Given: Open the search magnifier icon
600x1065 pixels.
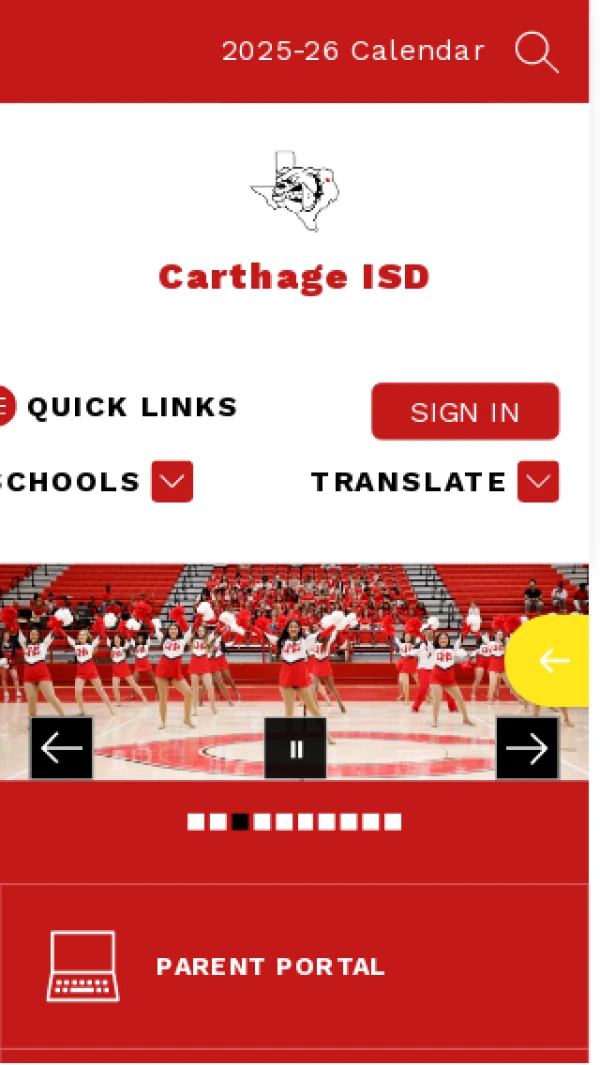Looking at the screenshot, I should (536, 52).
